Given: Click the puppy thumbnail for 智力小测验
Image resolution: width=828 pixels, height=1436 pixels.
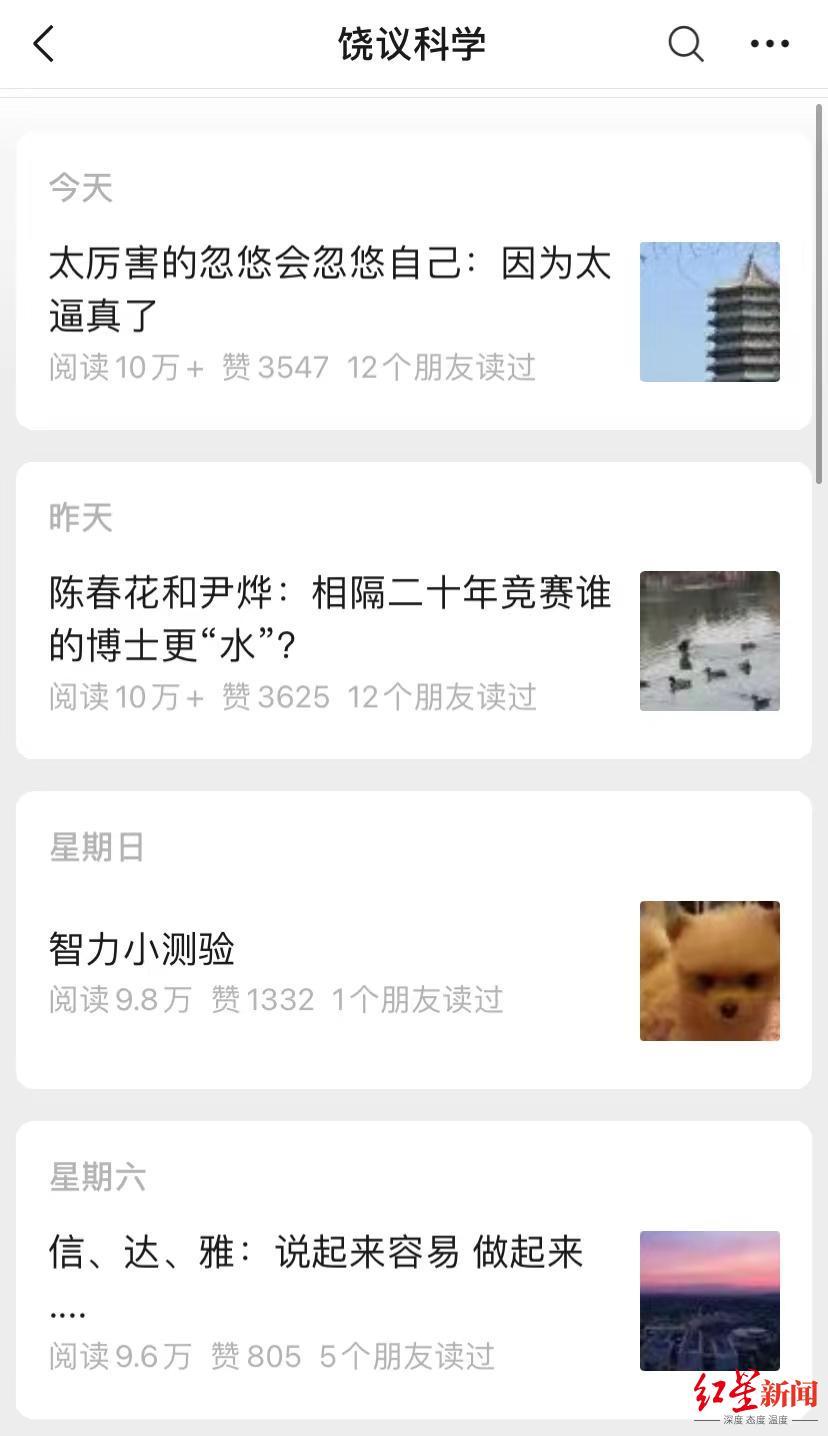Looking at the screenshot, I should click(709, 970).
